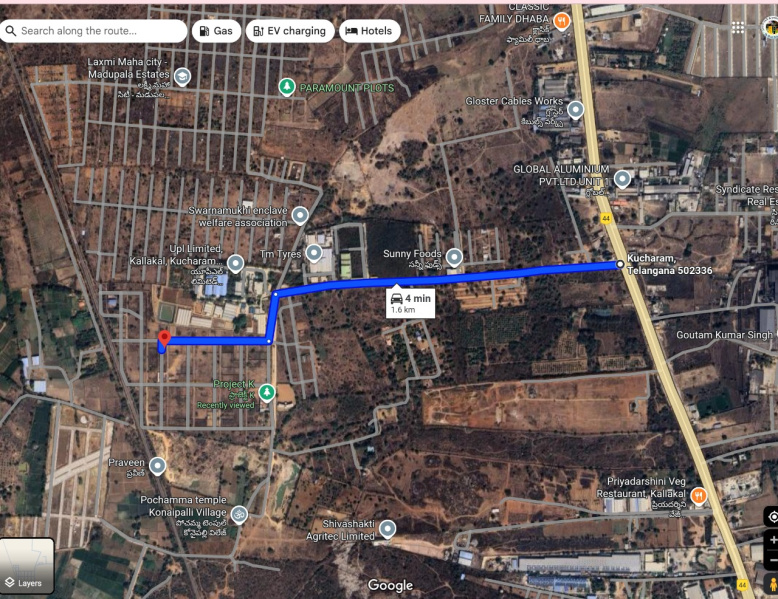Select the Gas chip
This screenshot has height=599, width=778.
[215, 31]
